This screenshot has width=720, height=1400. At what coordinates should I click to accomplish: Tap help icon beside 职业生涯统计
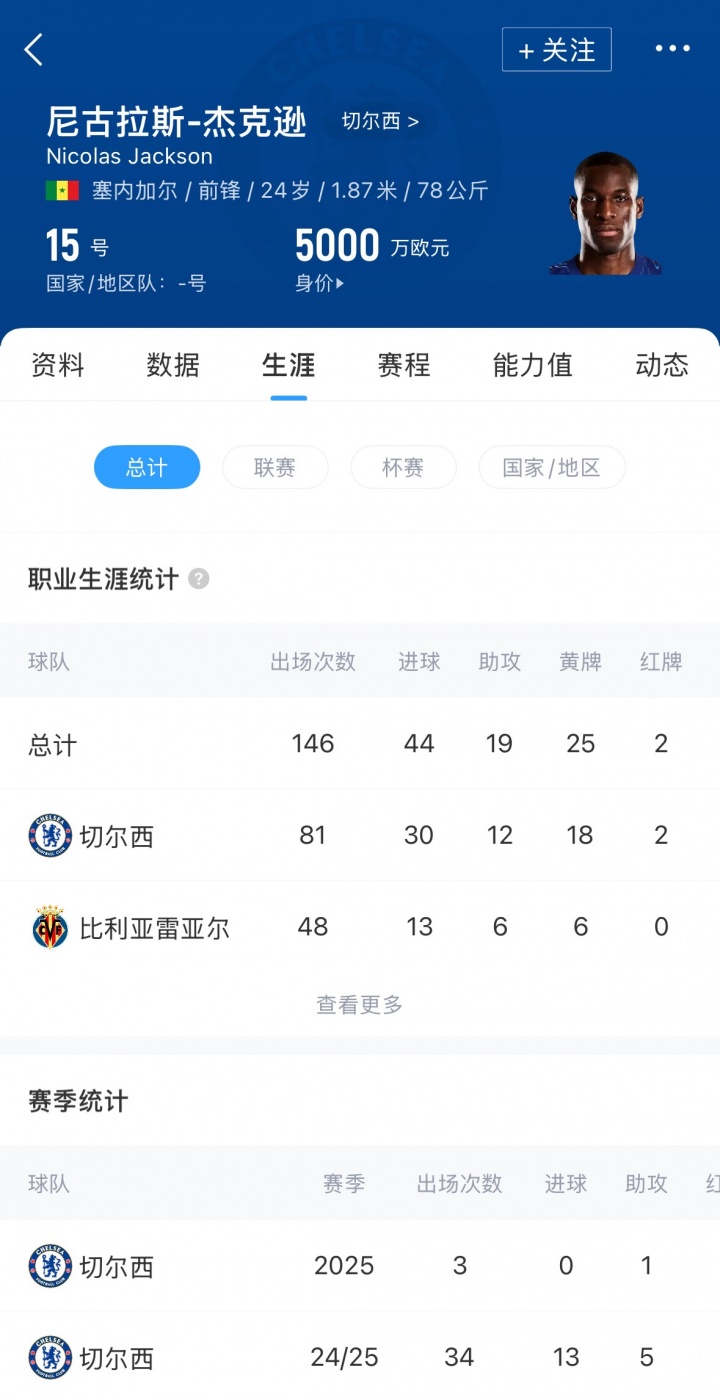pyautogui.click(x=199, y=579)
